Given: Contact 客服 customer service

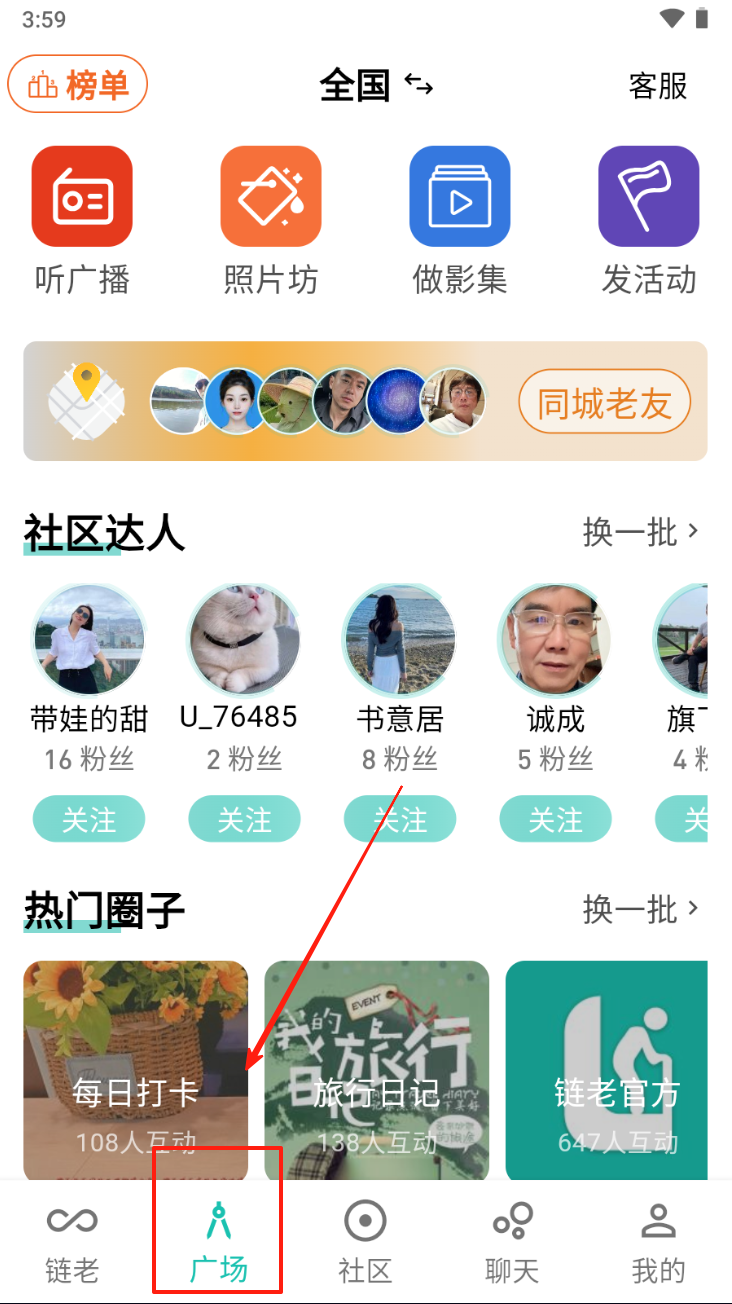Looking at the screenshot, I should point(658,86).
